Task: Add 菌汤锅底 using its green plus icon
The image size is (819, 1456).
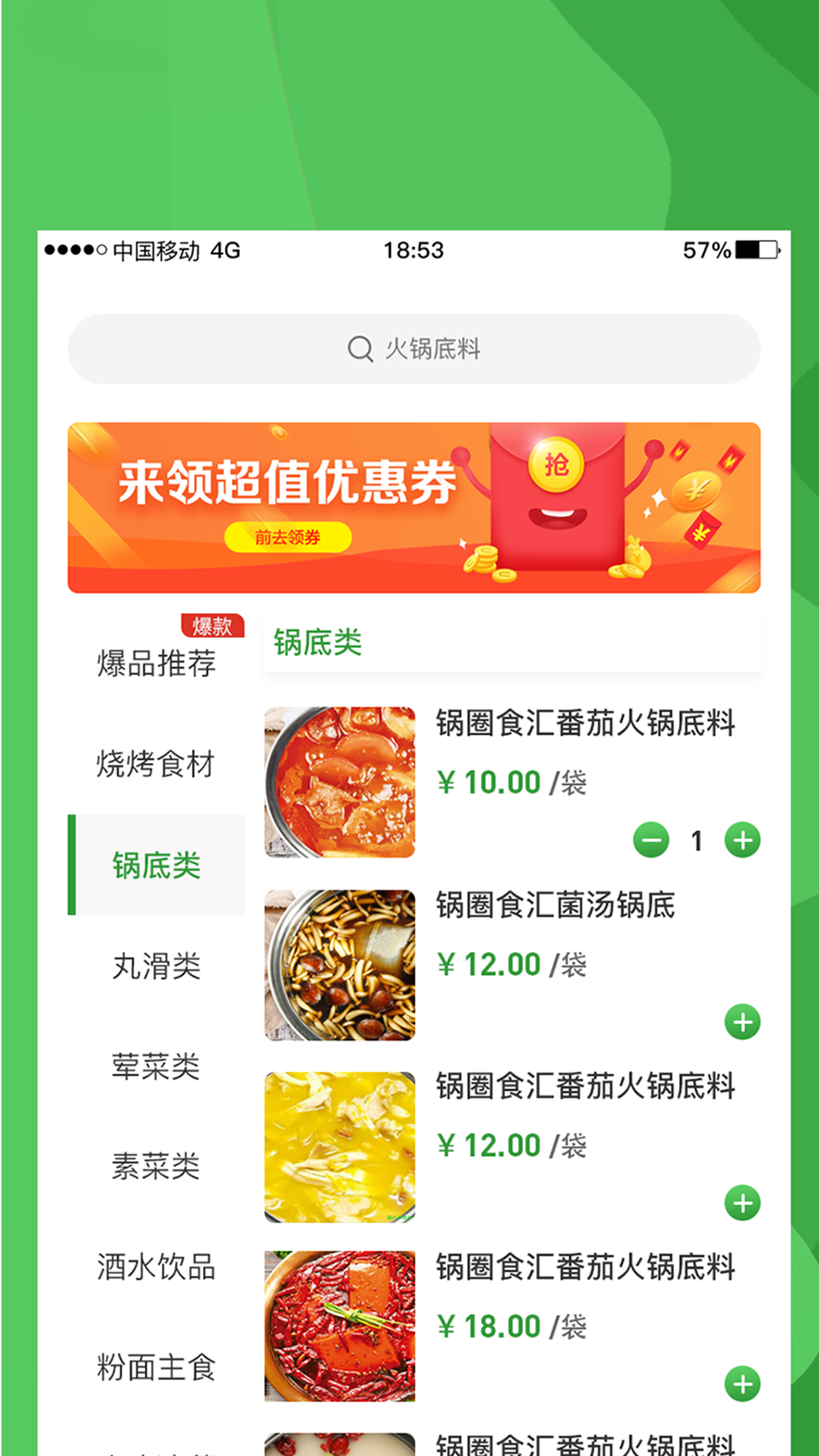Action: [742, 1021]
